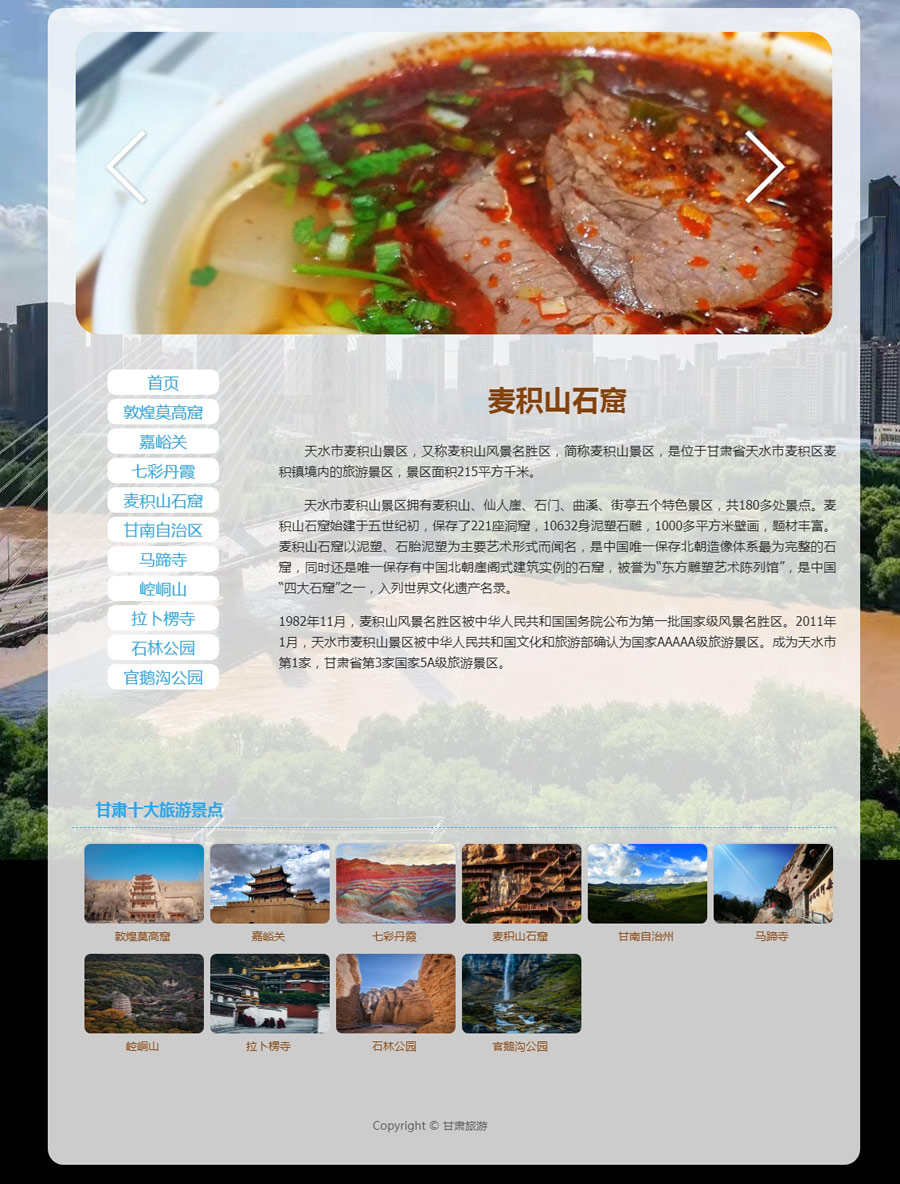Open the 七彩丹霞 photo tile
The width and height of the screenshot is (900, 1184).
pos(396,884)
